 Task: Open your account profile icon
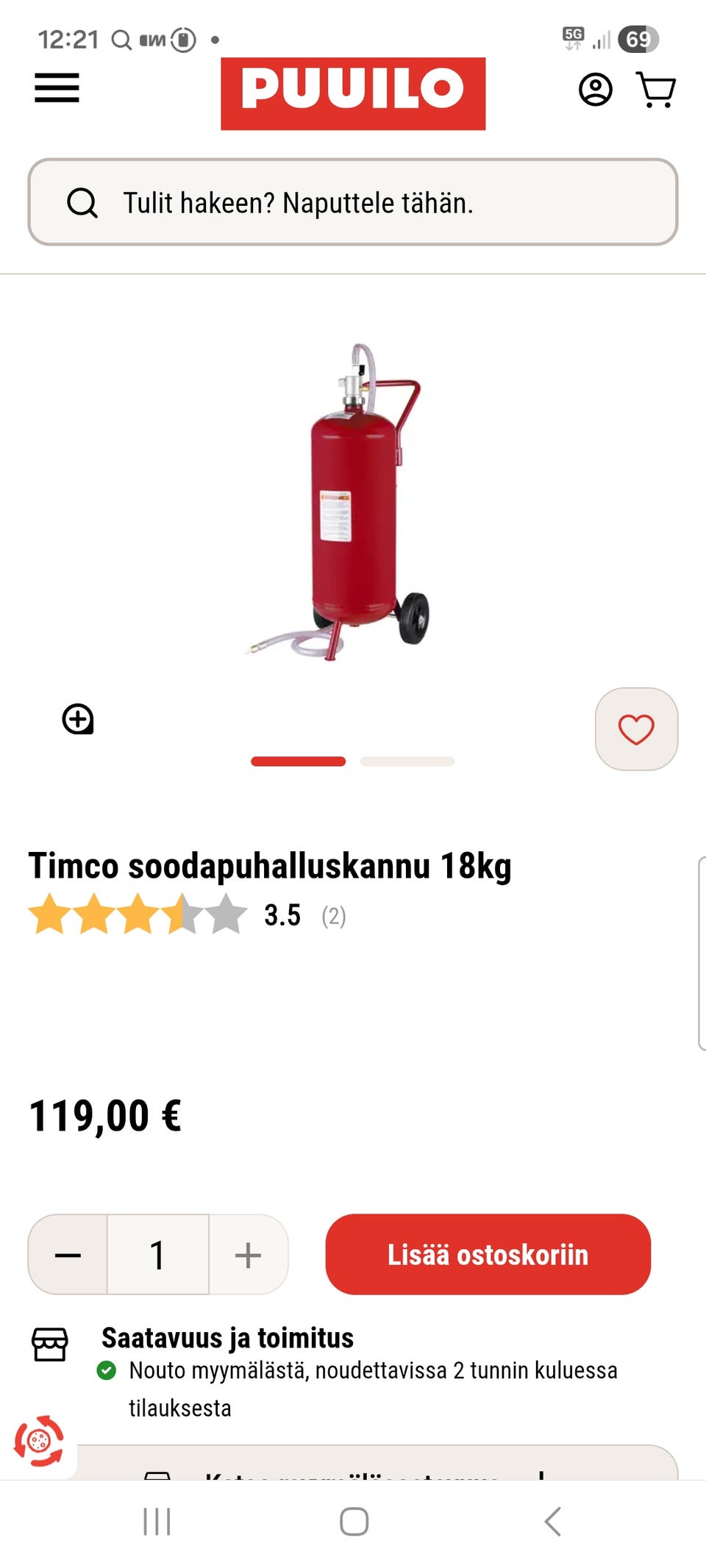[594, 90]
